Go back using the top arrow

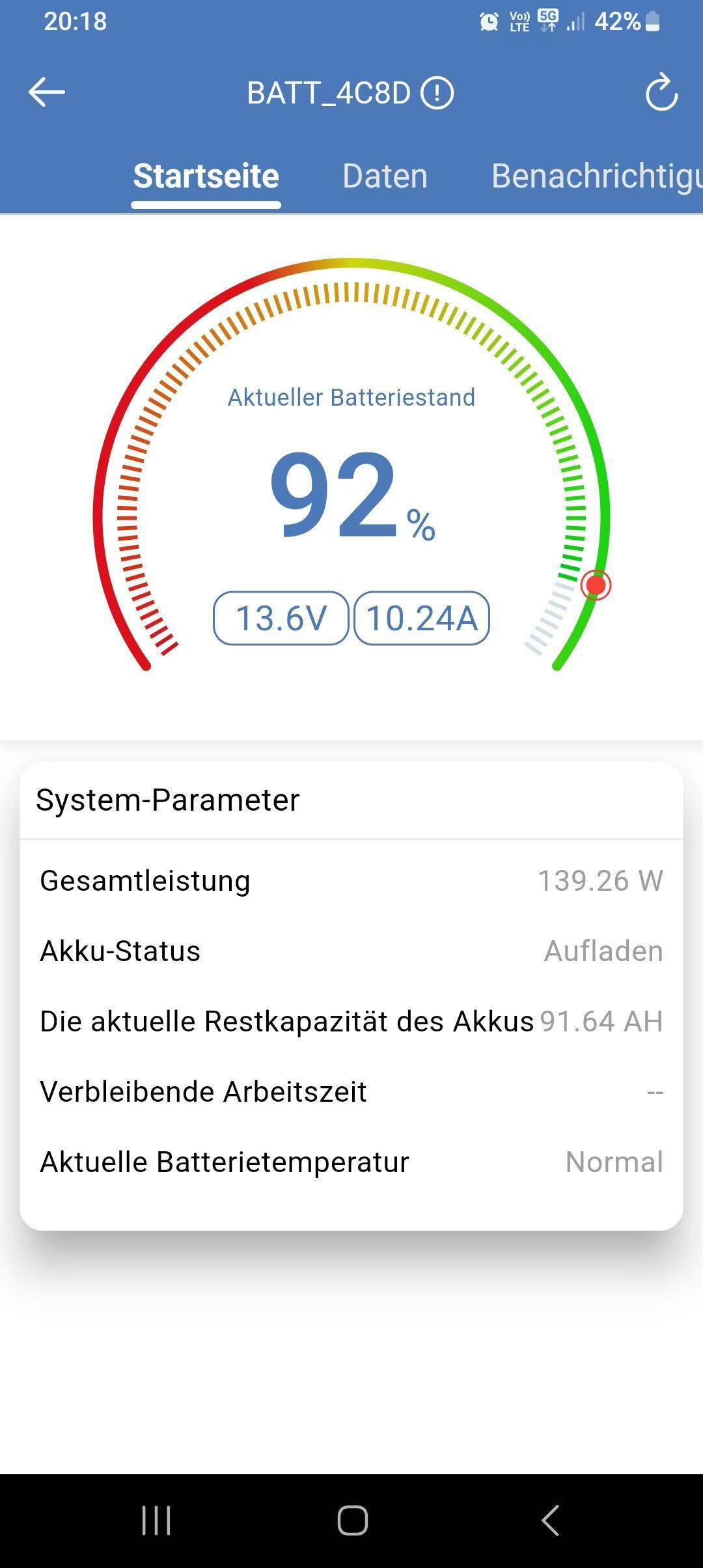[x=47, y=92]
